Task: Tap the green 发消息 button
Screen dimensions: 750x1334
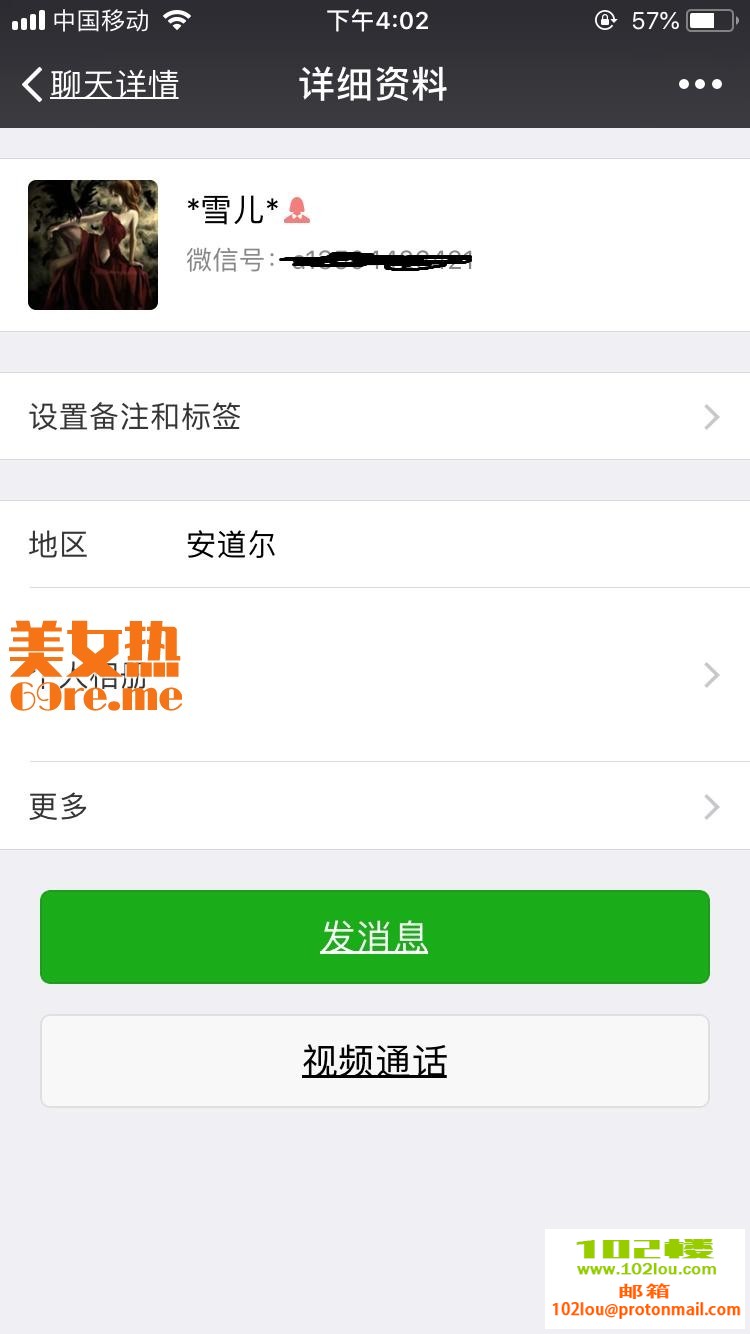Action: click(375, 937)
